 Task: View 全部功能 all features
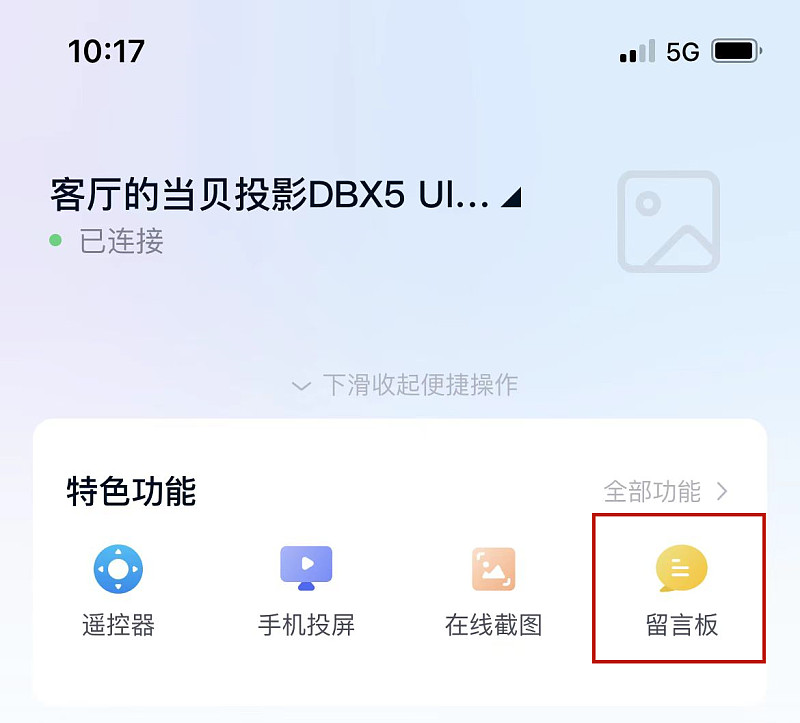click(x=665, y=491)
